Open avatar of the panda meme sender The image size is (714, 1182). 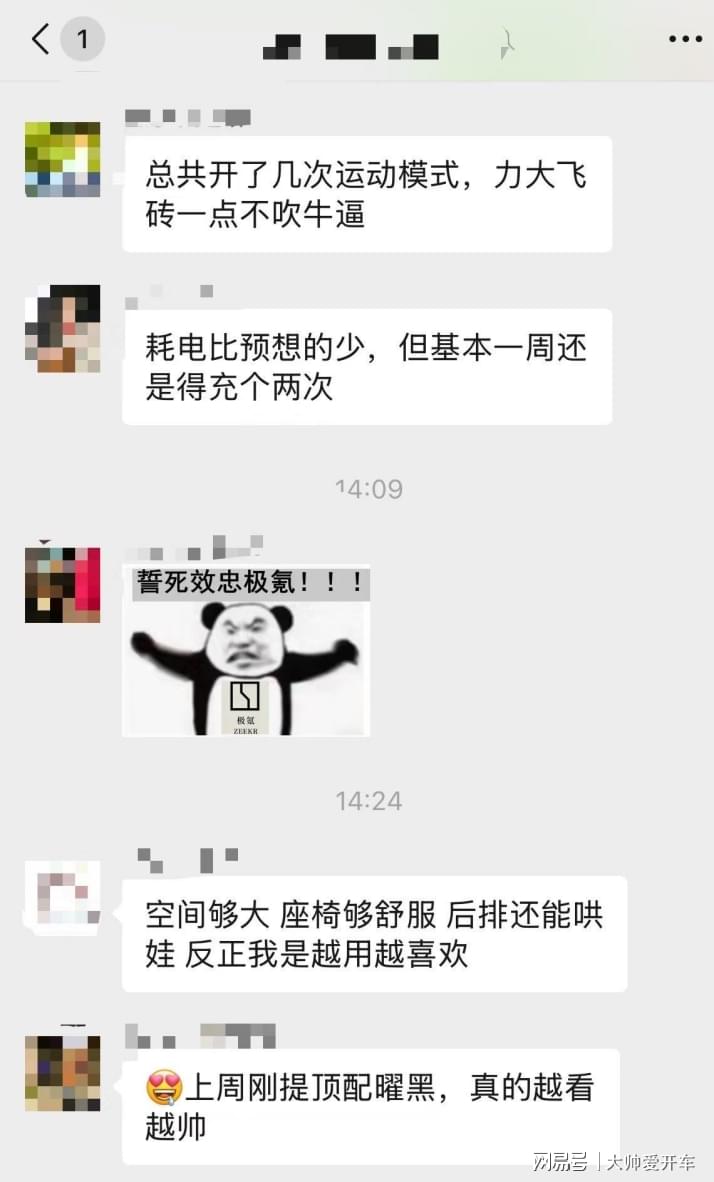pyautogui.click(x=62, y=585)
